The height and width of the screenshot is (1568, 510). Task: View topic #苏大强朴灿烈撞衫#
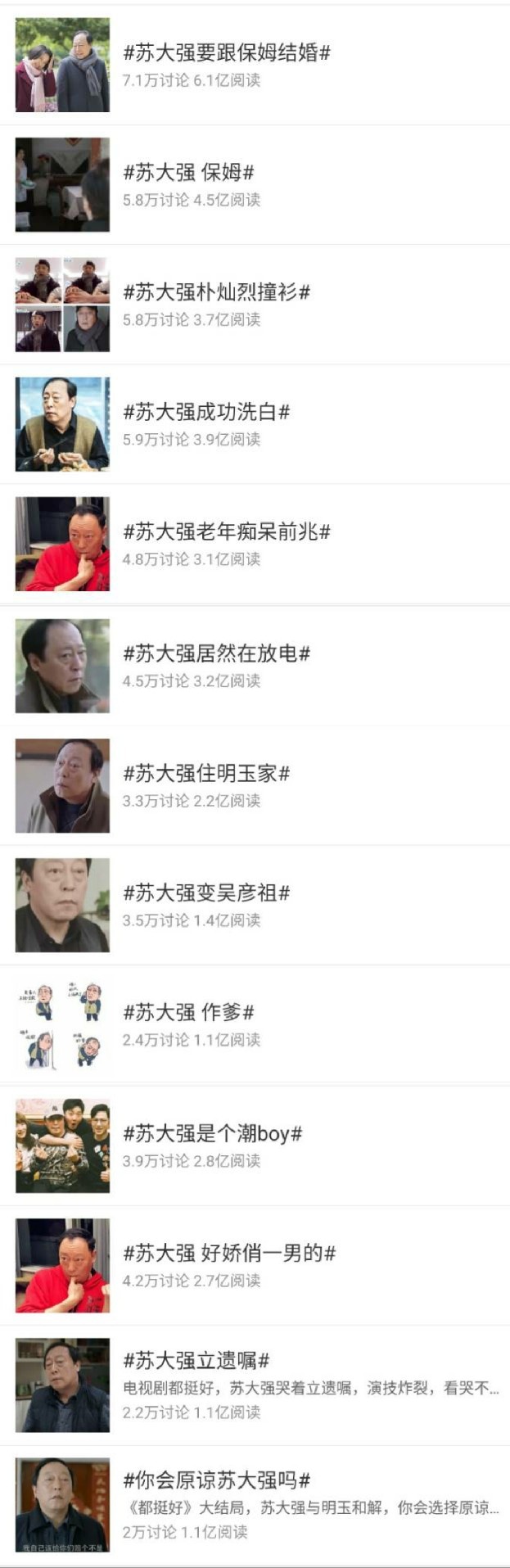(x=255, y=304)
